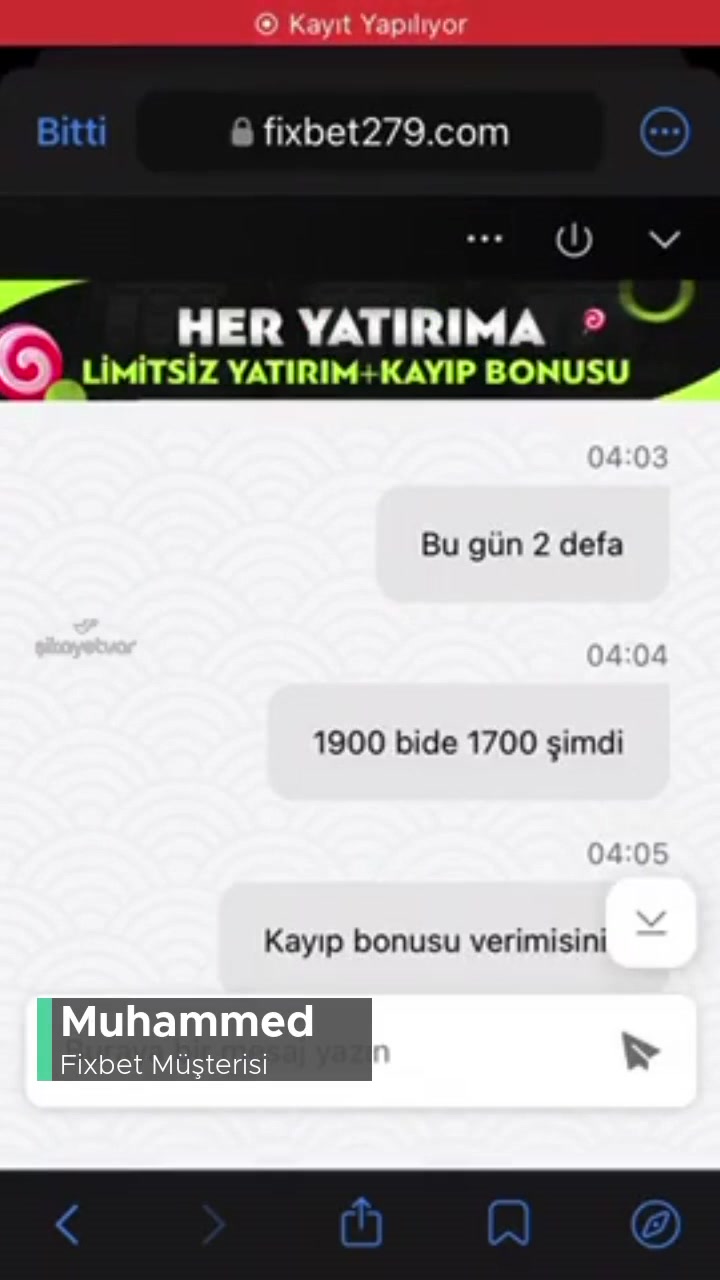Tap the recording indicator in the red banner

[x=266, y=24]
